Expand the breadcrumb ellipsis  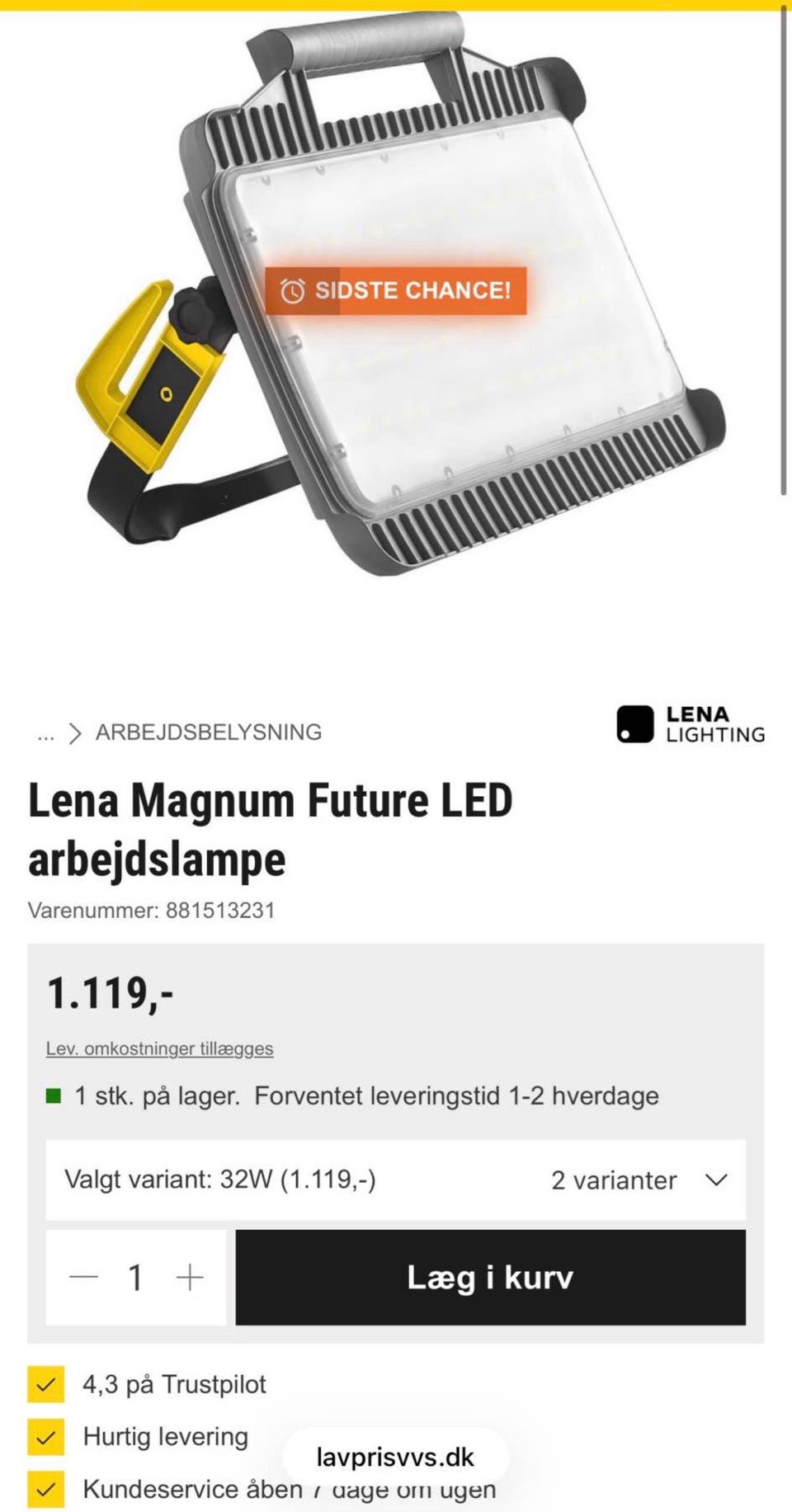click(45, 734)
